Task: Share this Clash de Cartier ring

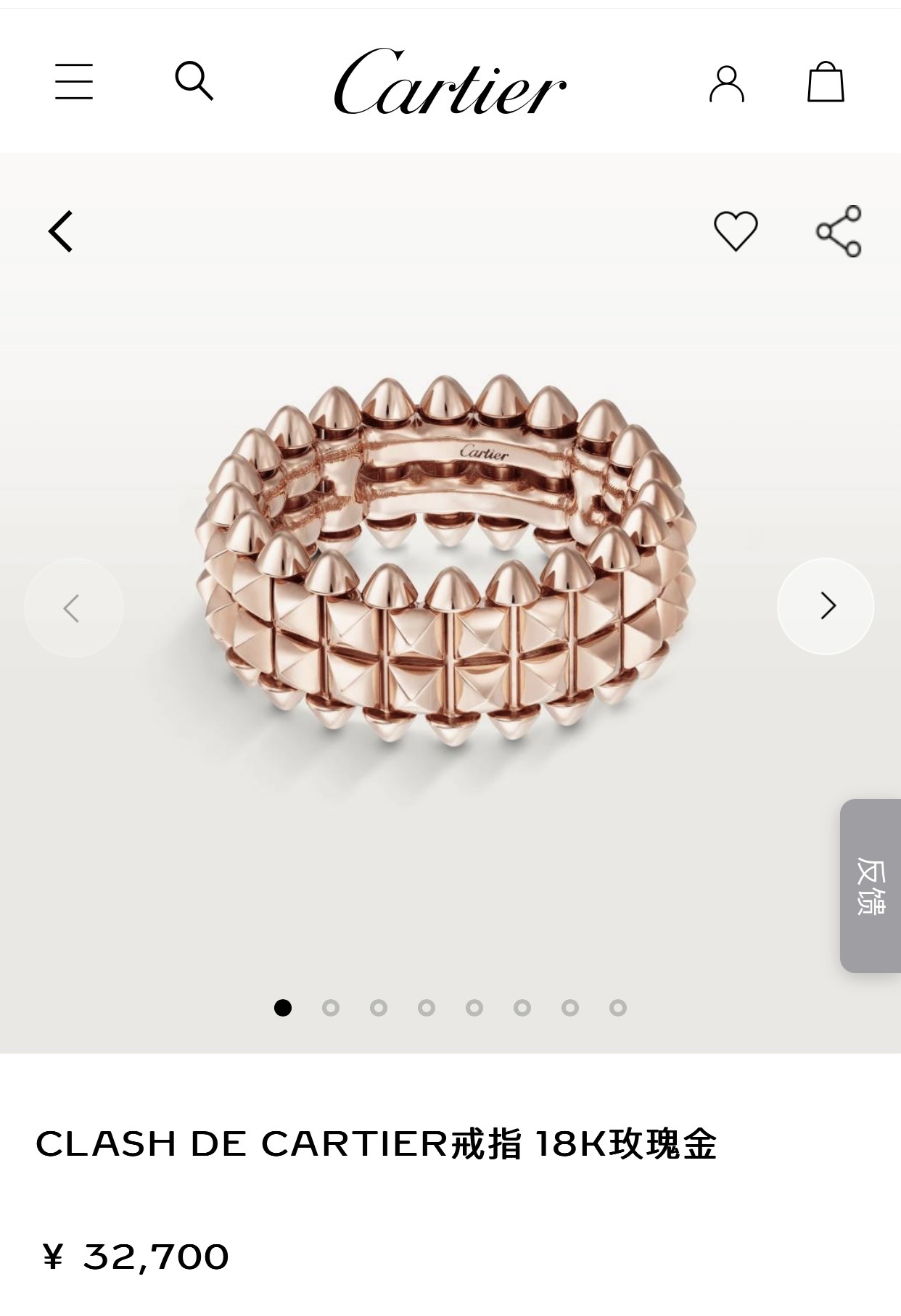Action: click(839, 231)
